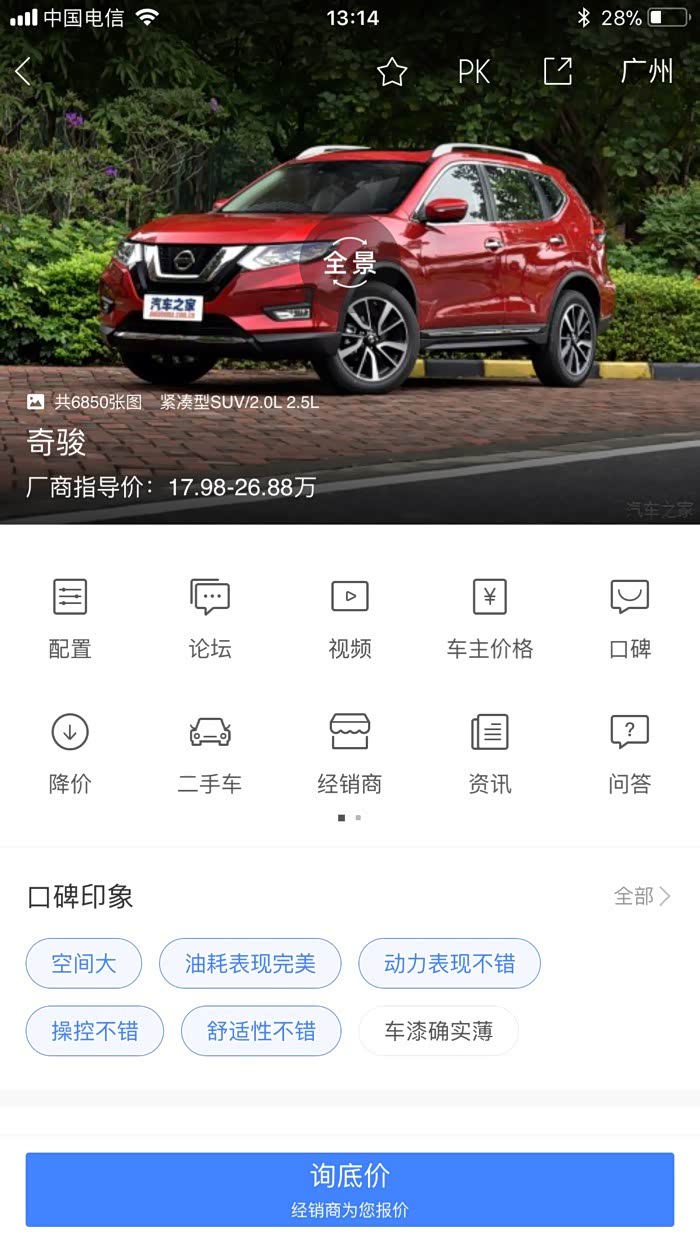Favorite this car with the star icon
Screen dimensions: 700x1244
[x=392, y=71]
